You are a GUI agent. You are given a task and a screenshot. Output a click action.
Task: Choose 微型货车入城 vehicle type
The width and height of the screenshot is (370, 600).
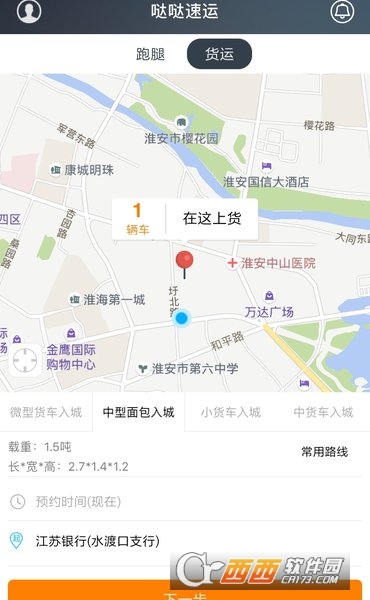46,412
